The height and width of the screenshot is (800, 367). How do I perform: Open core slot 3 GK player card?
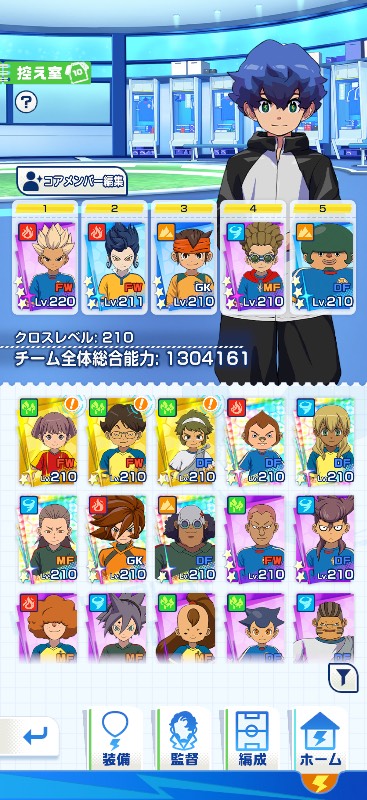(x=184, y=258)
